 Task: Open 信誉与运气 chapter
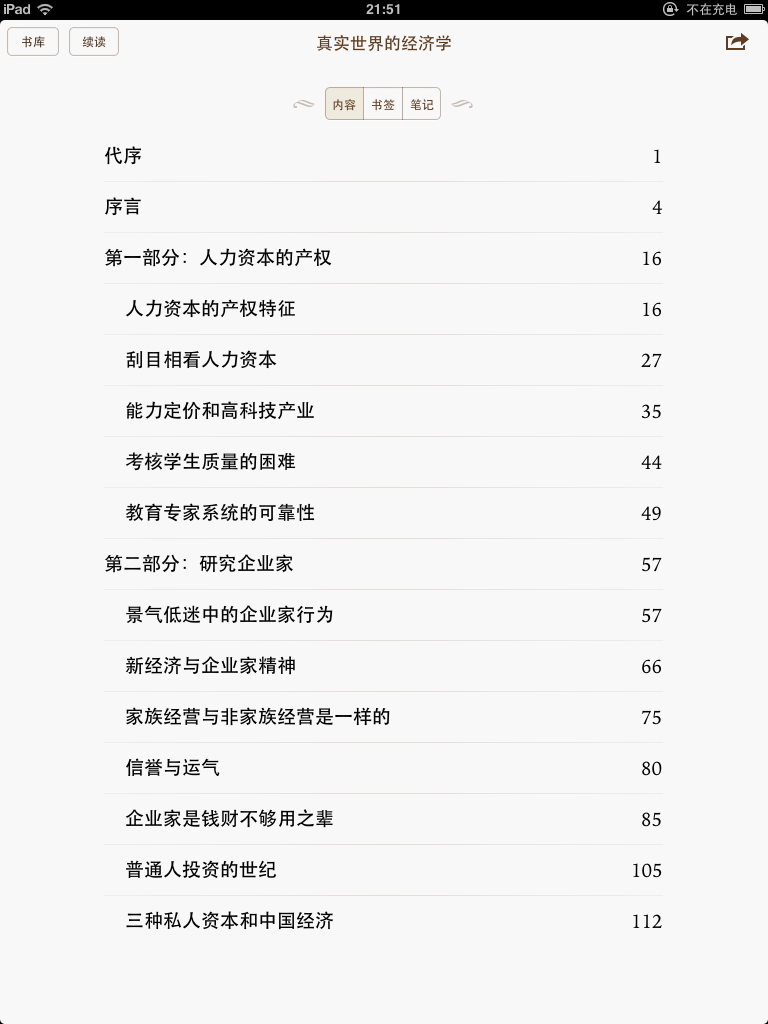(x=172, y=768)
